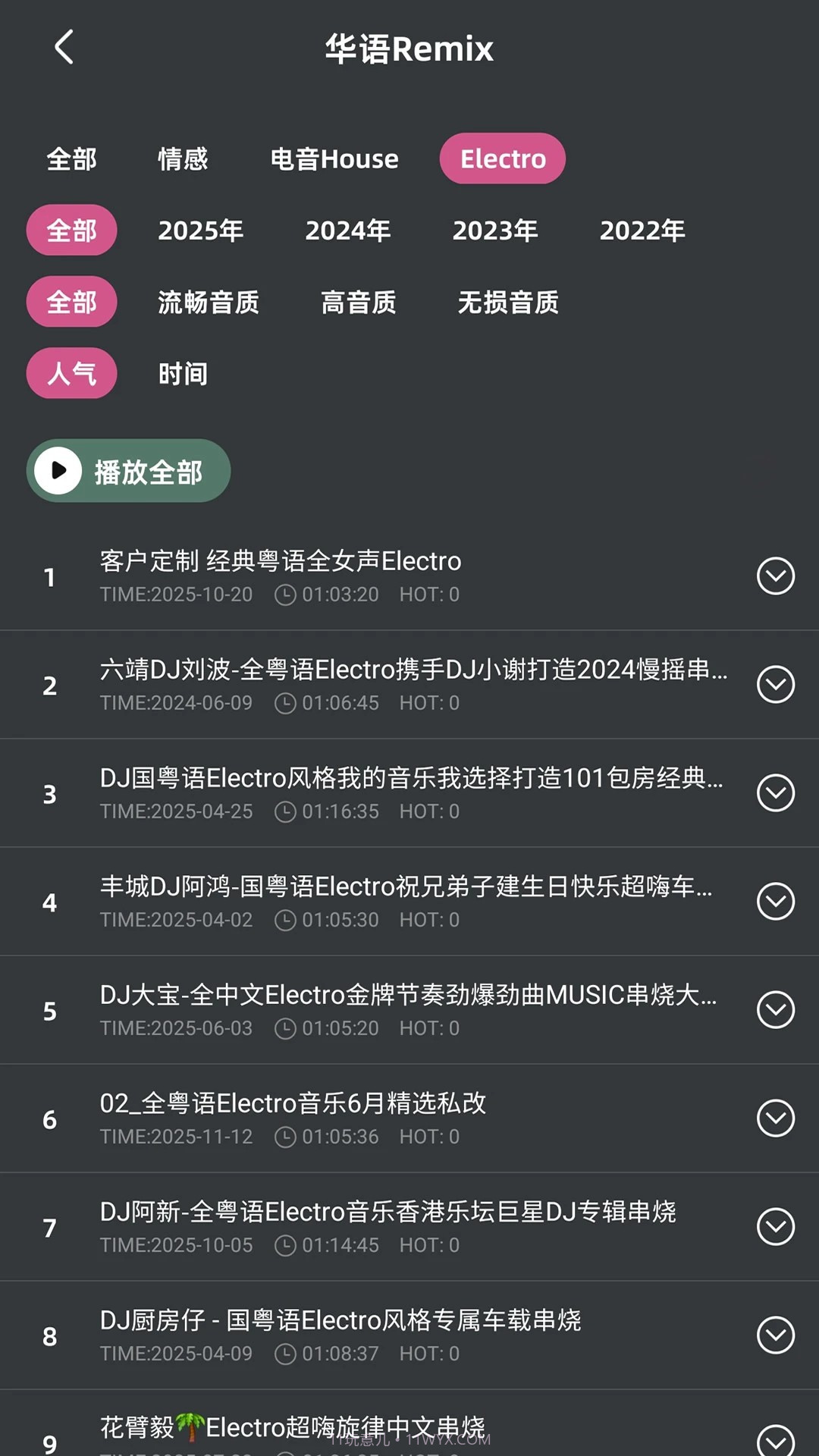This screenshot has width=819, height=1456.
Task: Click the expand icon on DJ国粤语Electro track
Action: pos(775,793)
